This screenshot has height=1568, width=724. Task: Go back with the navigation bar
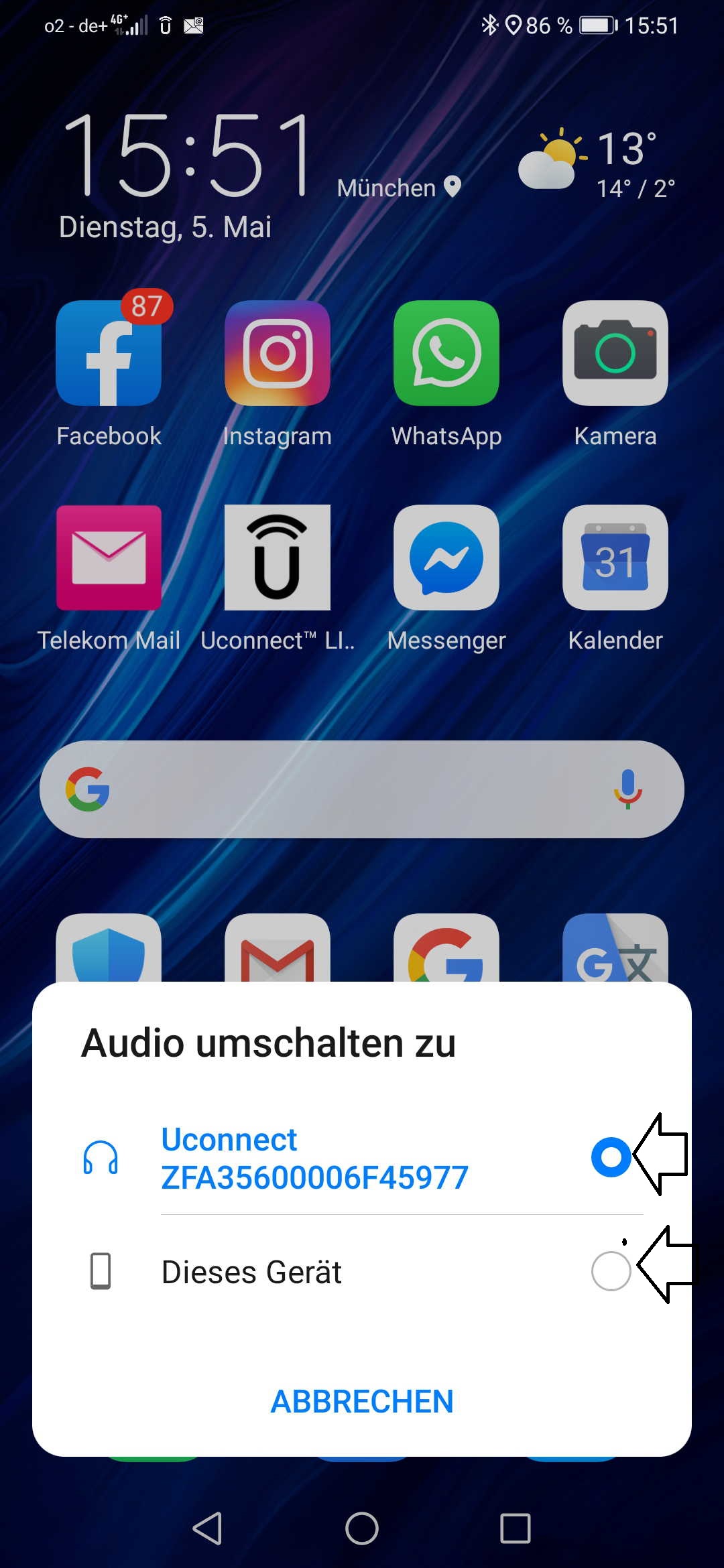(207, 1528)
